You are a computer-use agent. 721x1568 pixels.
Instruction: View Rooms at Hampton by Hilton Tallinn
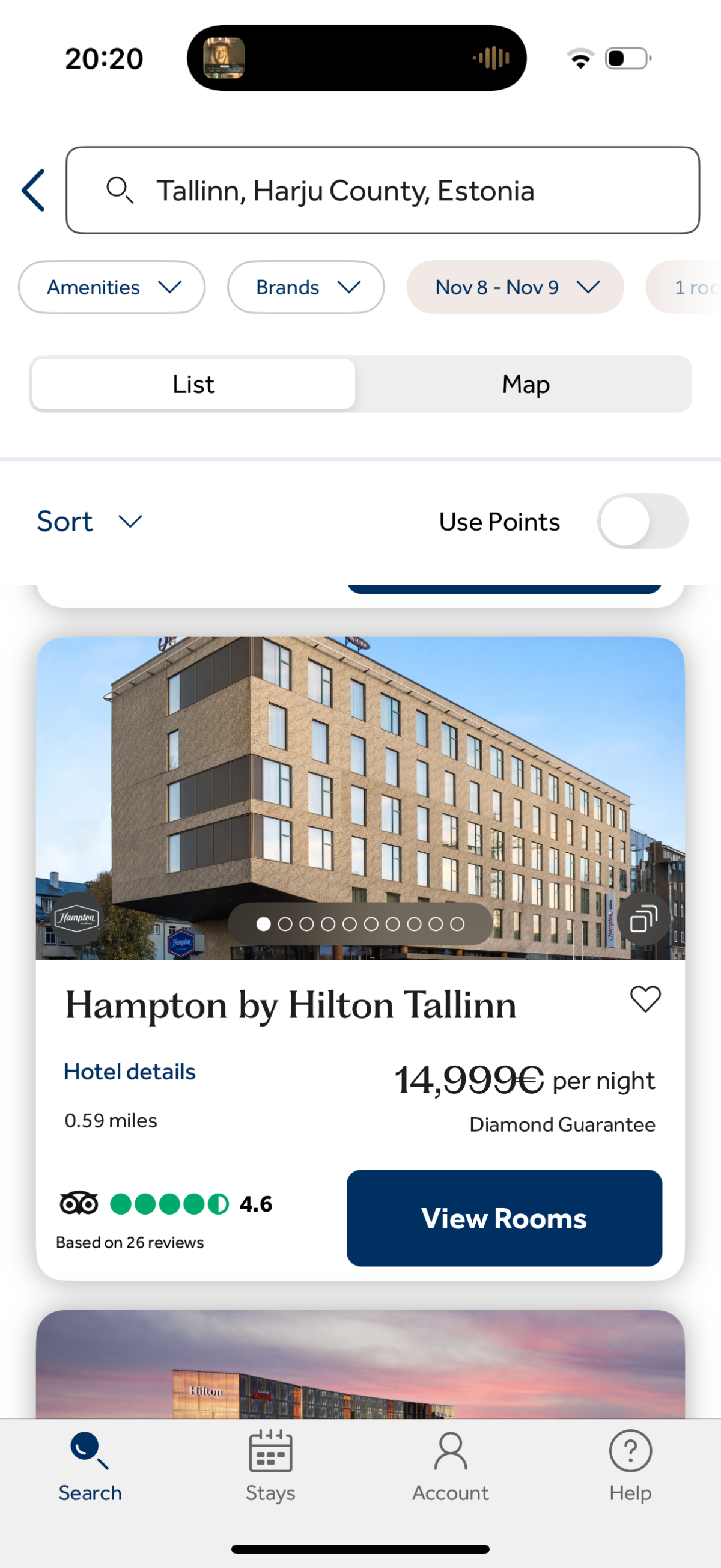[503, 1218]
